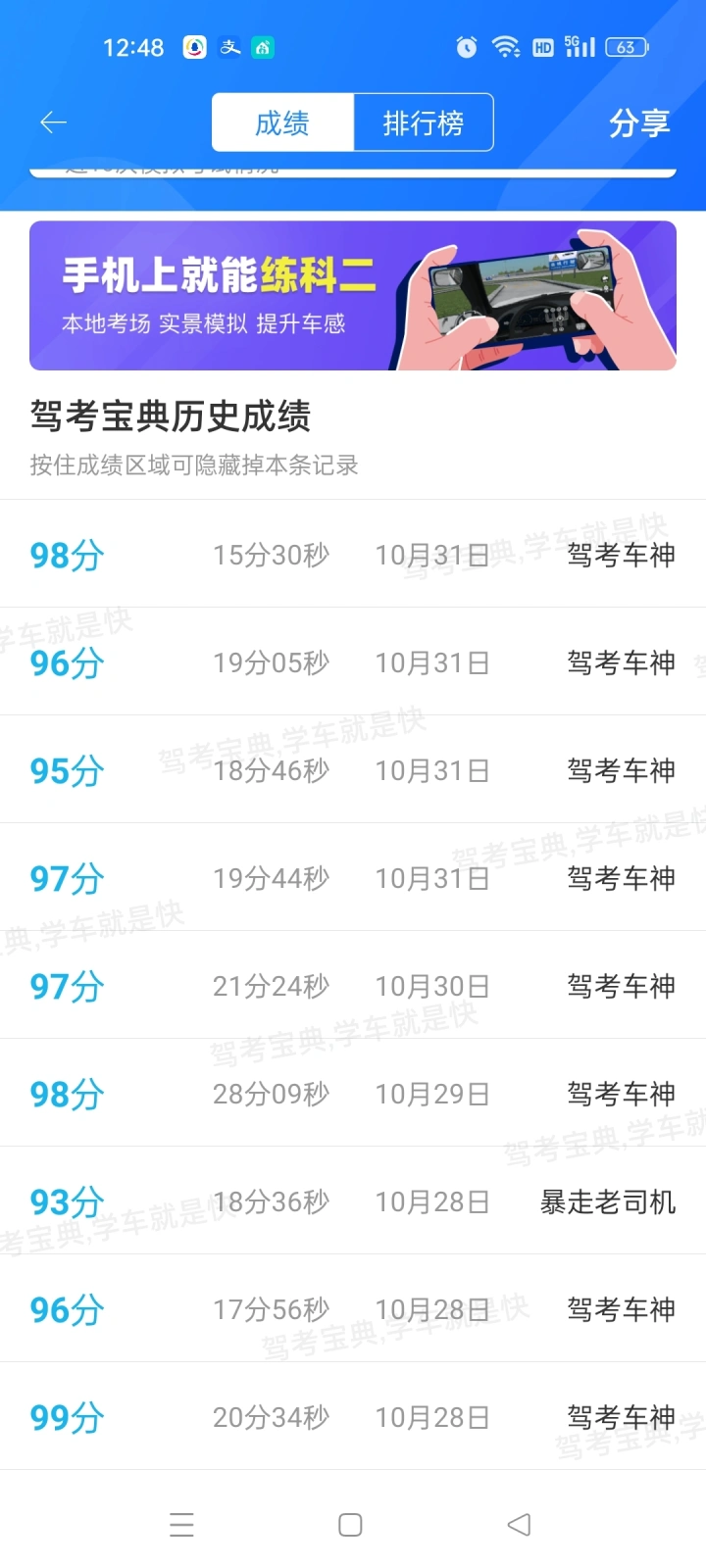Open the system recent apps button
Image resolution: width=706 pixels, height=1568 pixels.
[x=181, y=1525]
